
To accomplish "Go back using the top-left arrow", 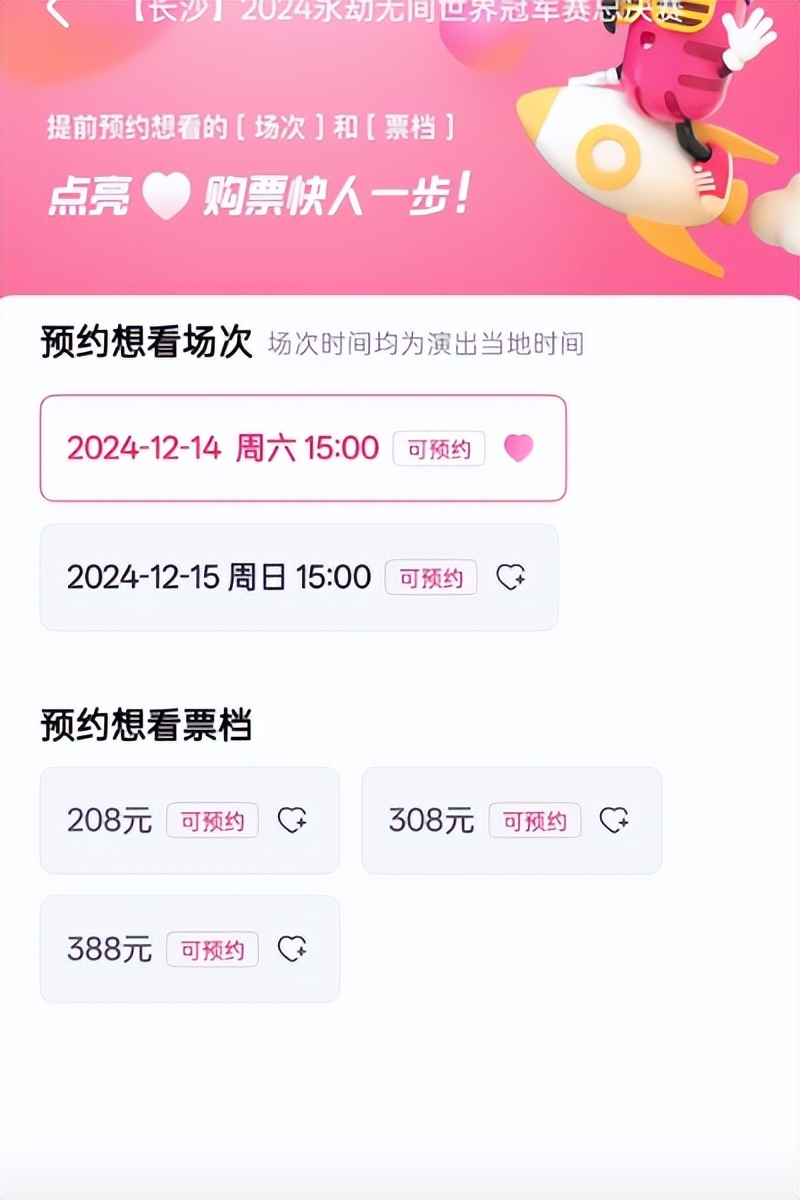I will pos(57,12).
